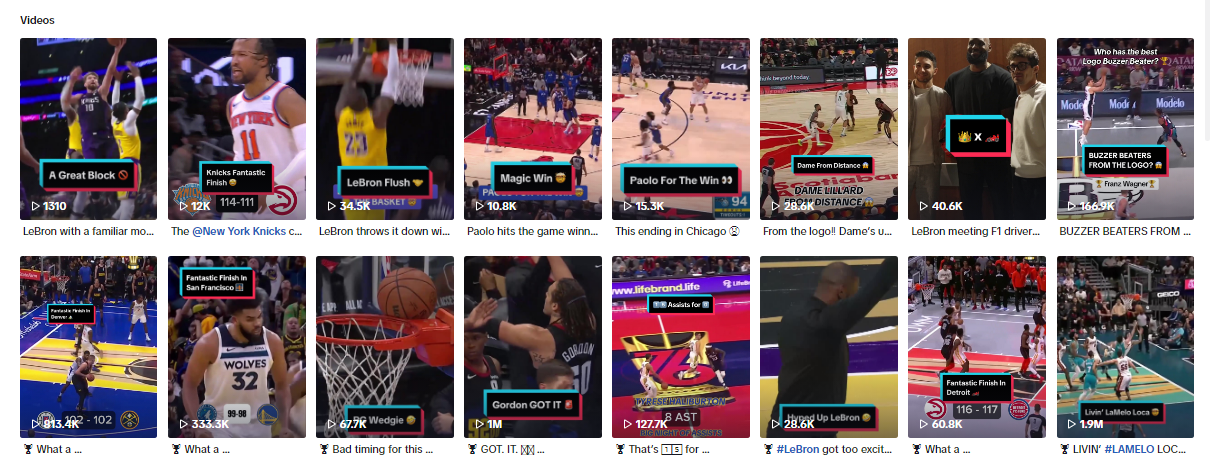This screenshot has width=1210, height=465.
Task: Open the 'Fantastic Finish In Detroit' video
Action: tap(976, 346)
